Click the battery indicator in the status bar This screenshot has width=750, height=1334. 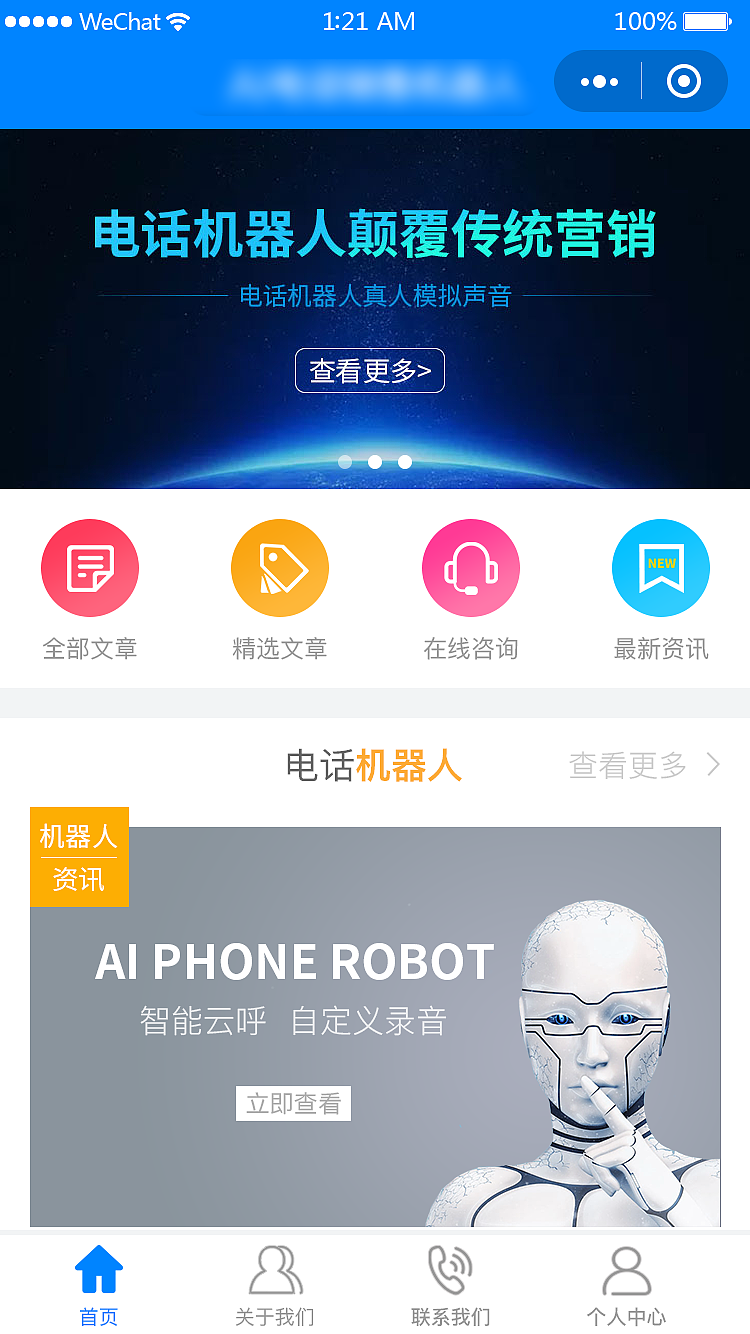706,21
